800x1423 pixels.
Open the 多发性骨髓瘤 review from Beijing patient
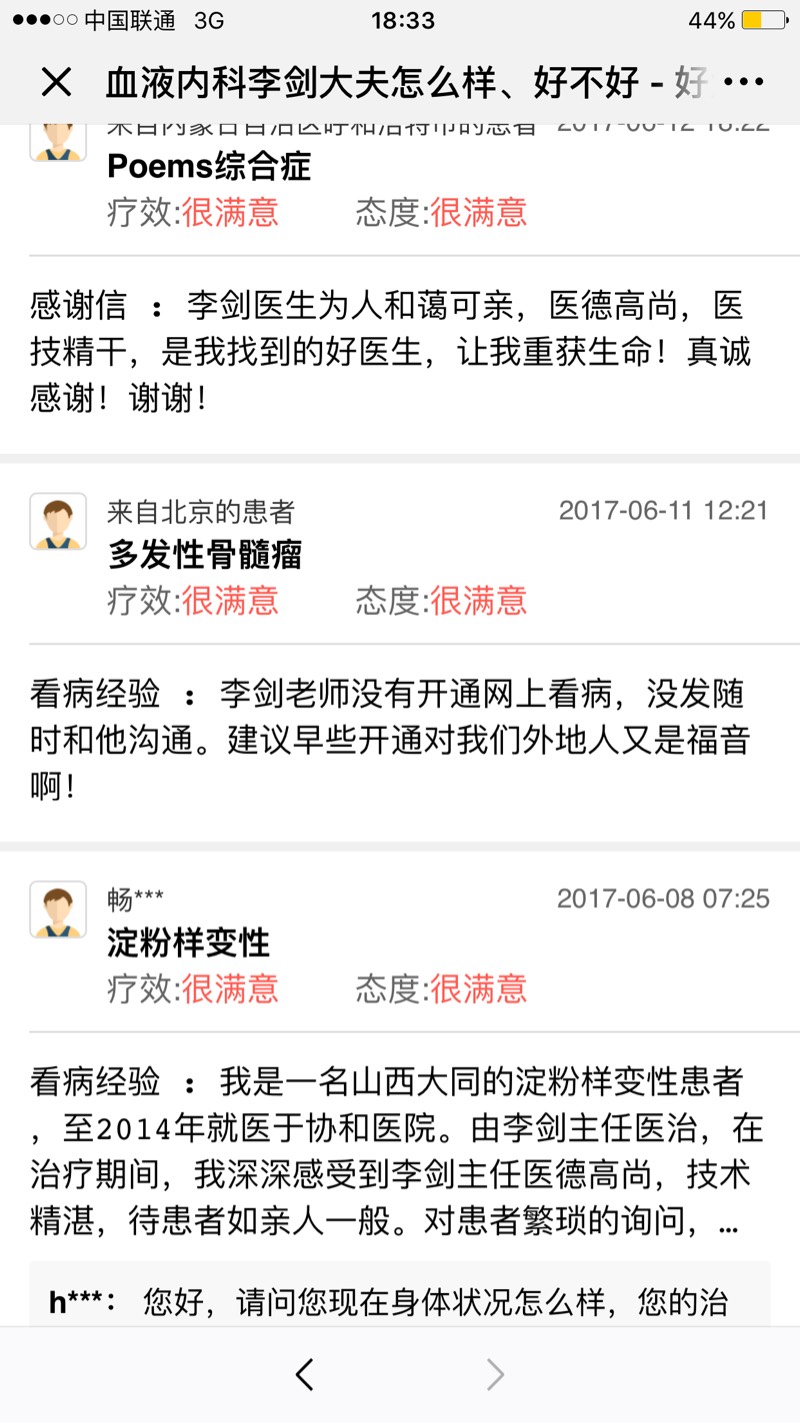point(205,555)
